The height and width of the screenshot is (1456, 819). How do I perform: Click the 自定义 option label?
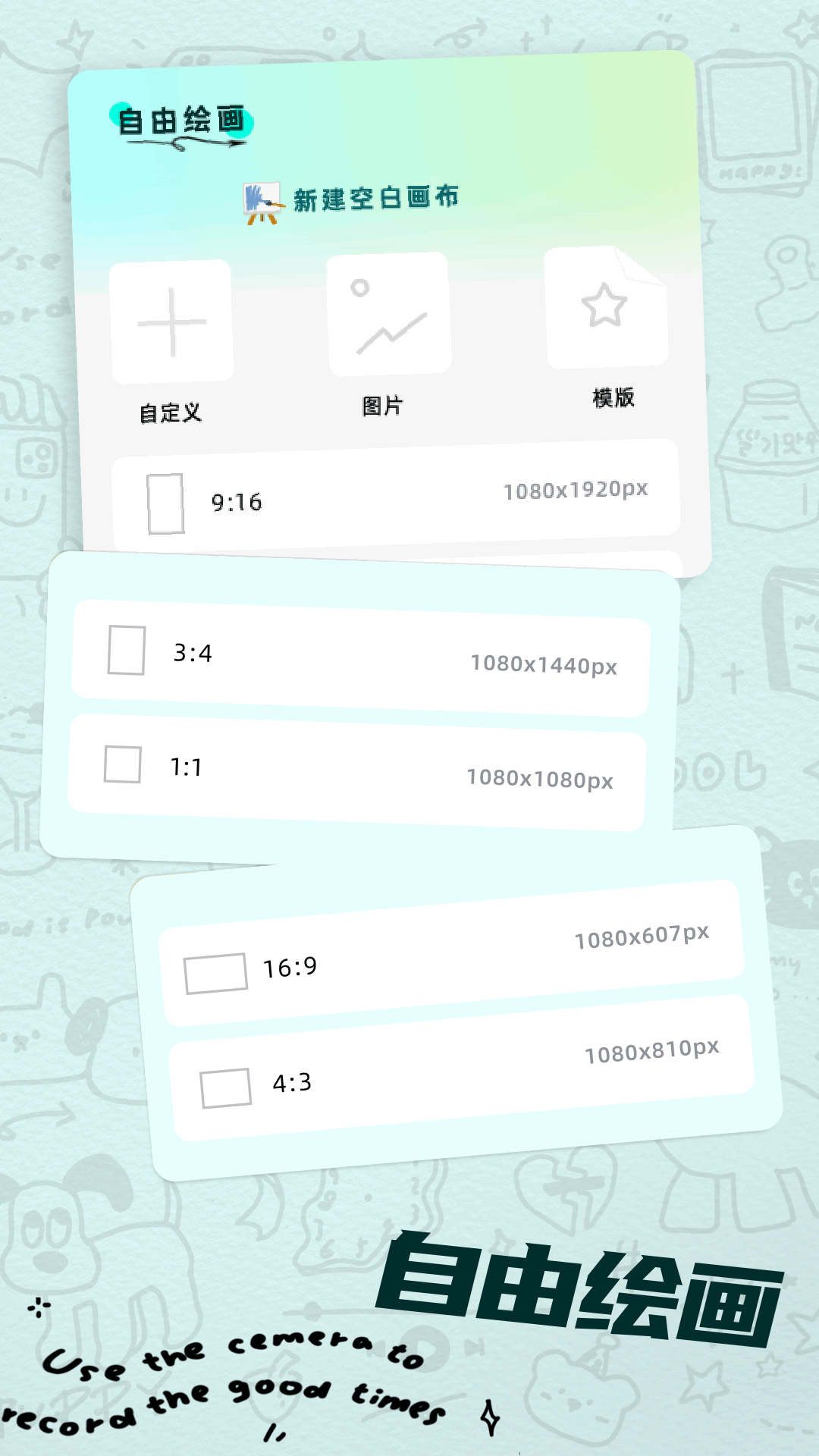(171, 413)
